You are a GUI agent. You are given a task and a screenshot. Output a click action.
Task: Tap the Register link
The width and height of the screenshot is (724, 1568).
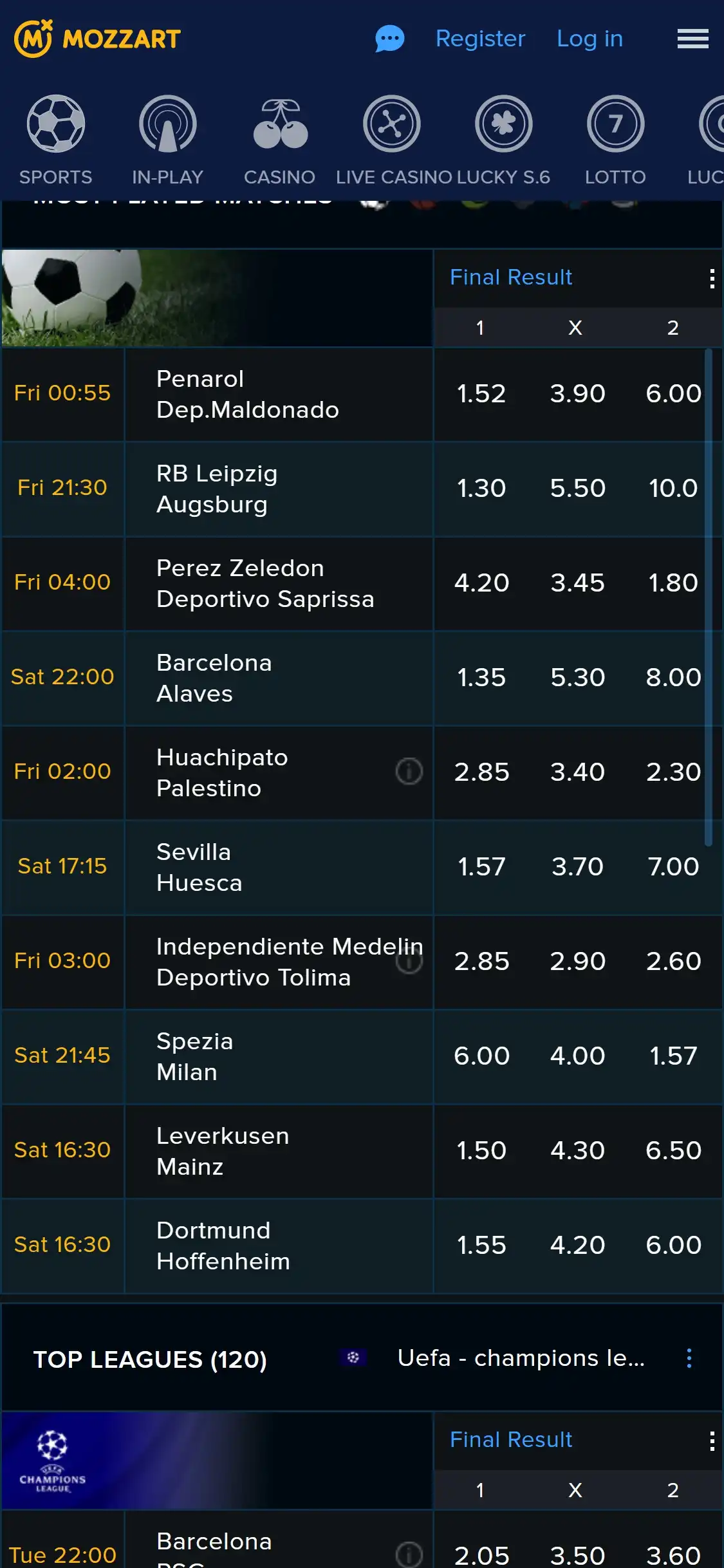click(480, 39)
